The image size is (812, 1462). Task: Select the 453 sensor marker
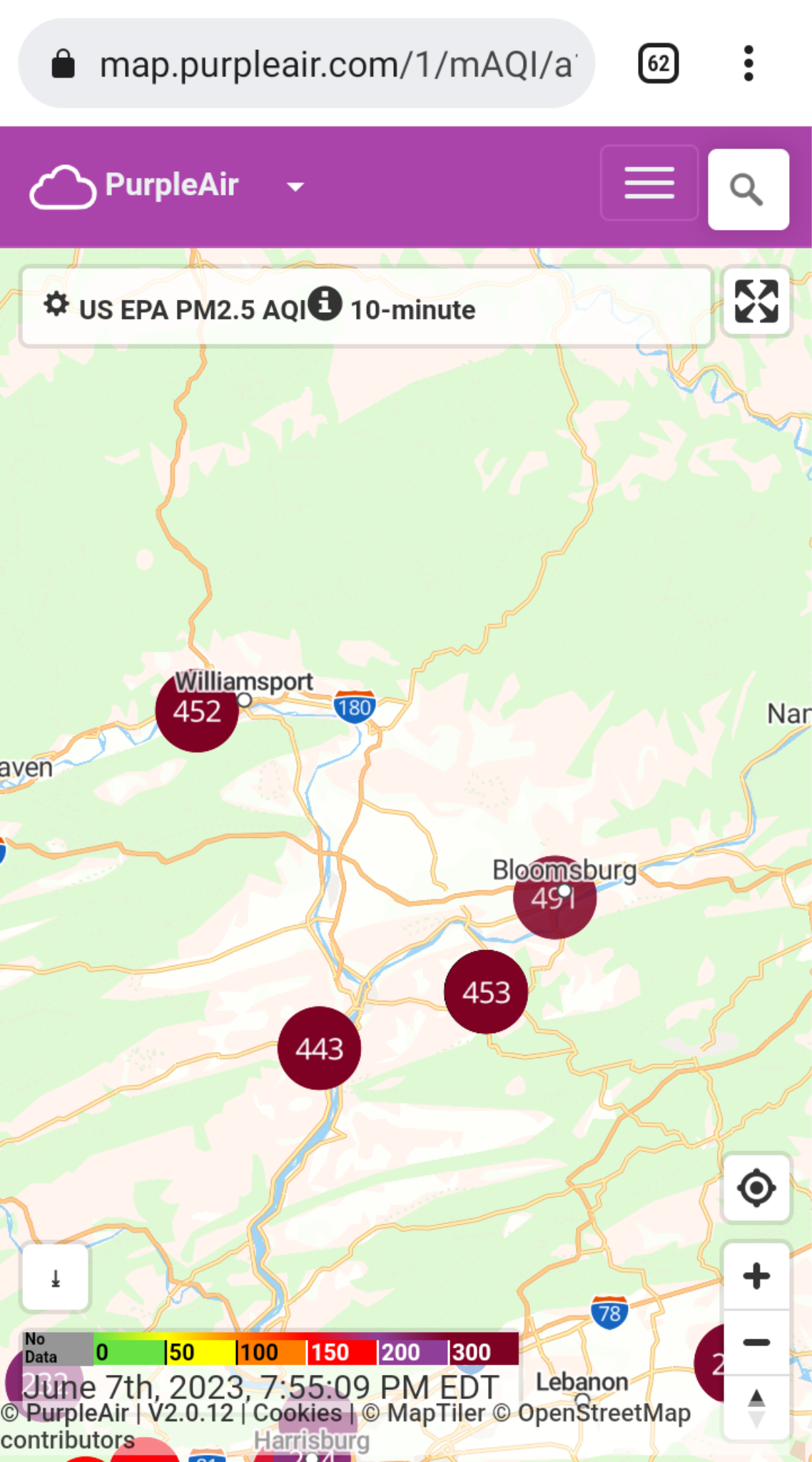point(486,992)
